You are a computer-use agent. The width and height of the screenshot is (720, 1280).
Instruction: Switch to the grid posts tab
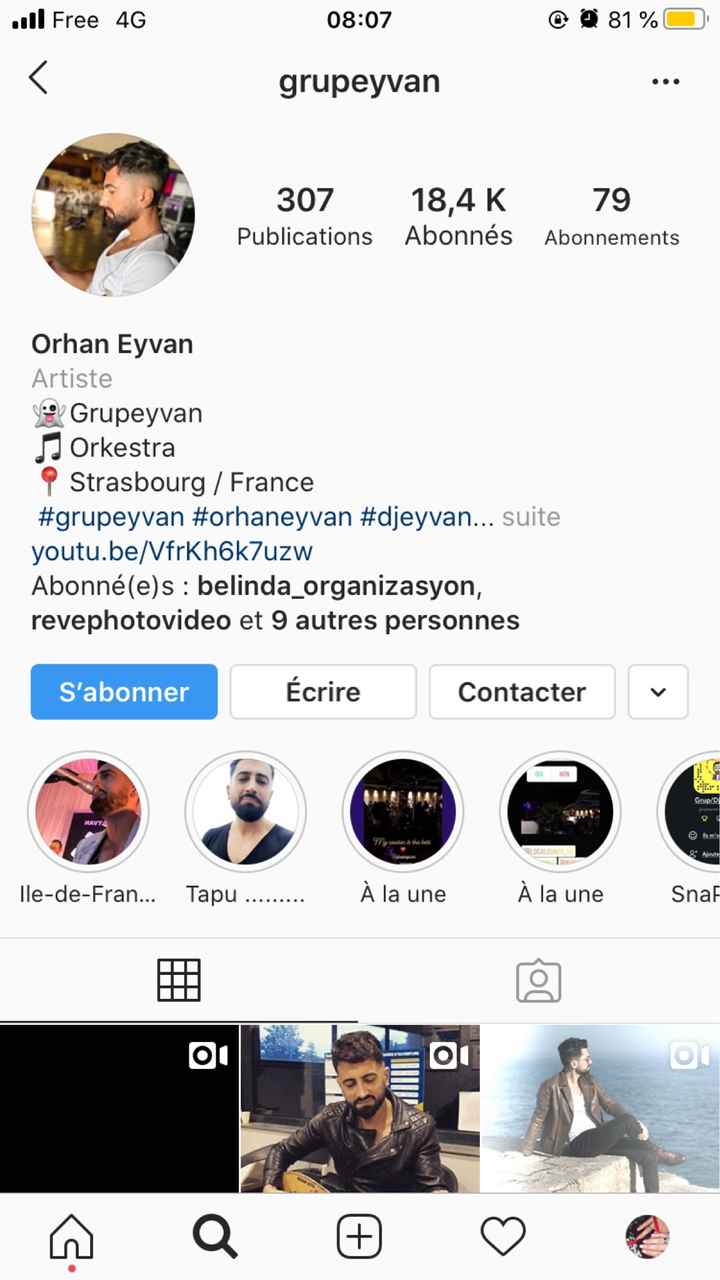coord(179,980)
